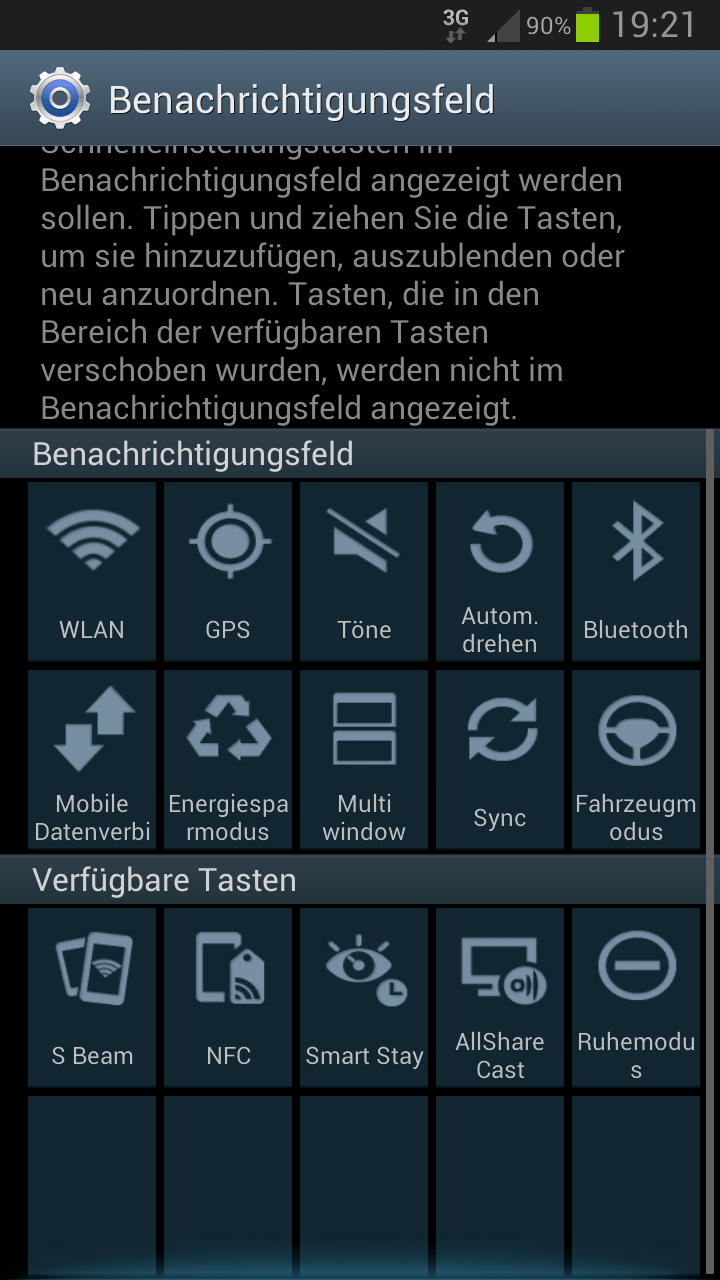This screenshot has width=720, height=1280.
Task: Tap the Sync tile
Action: (500, 759)
